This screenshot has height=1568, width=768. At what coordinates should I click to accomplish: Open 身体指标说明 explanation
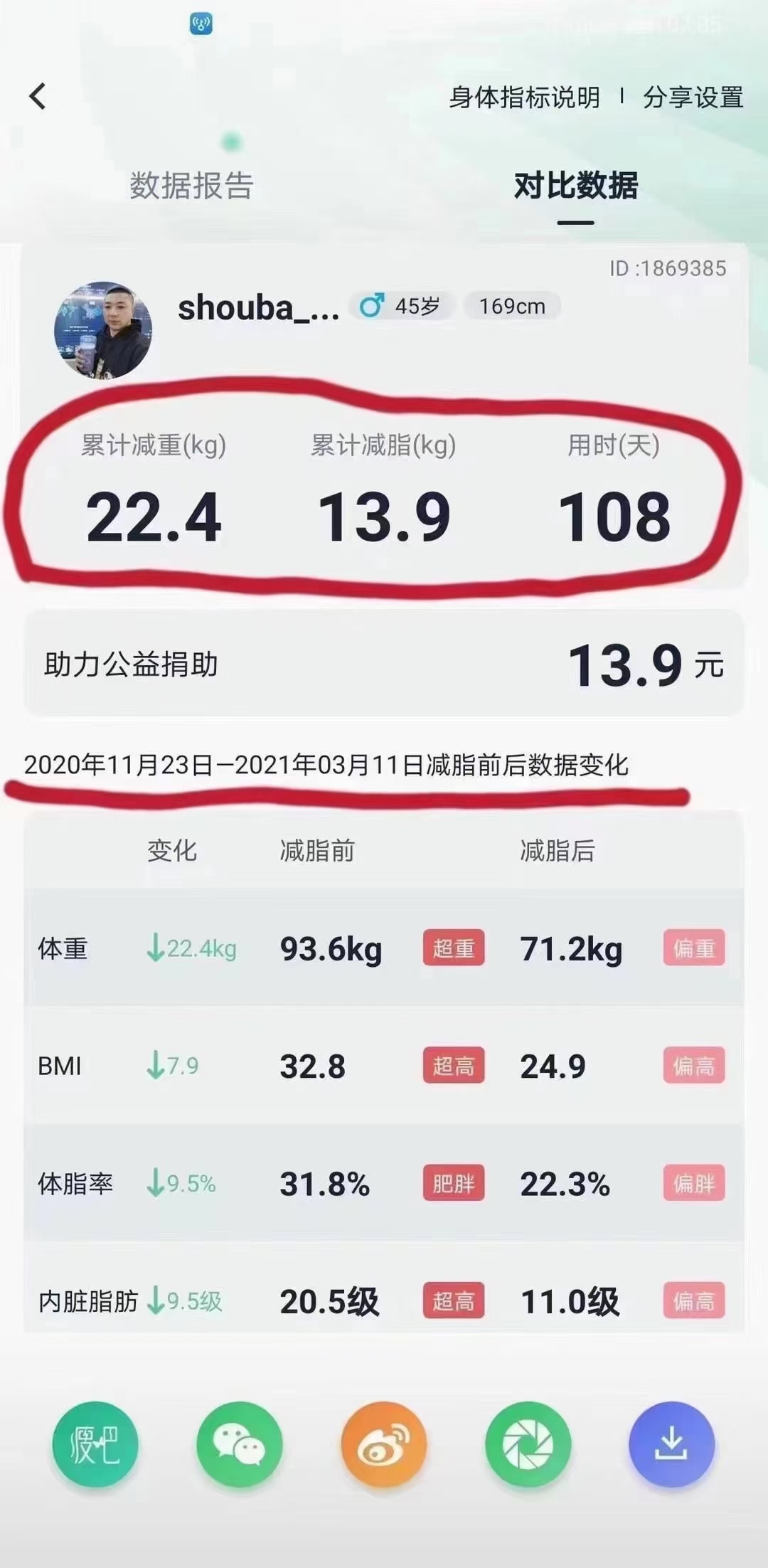pyautogui.click(x=524, y=97)
